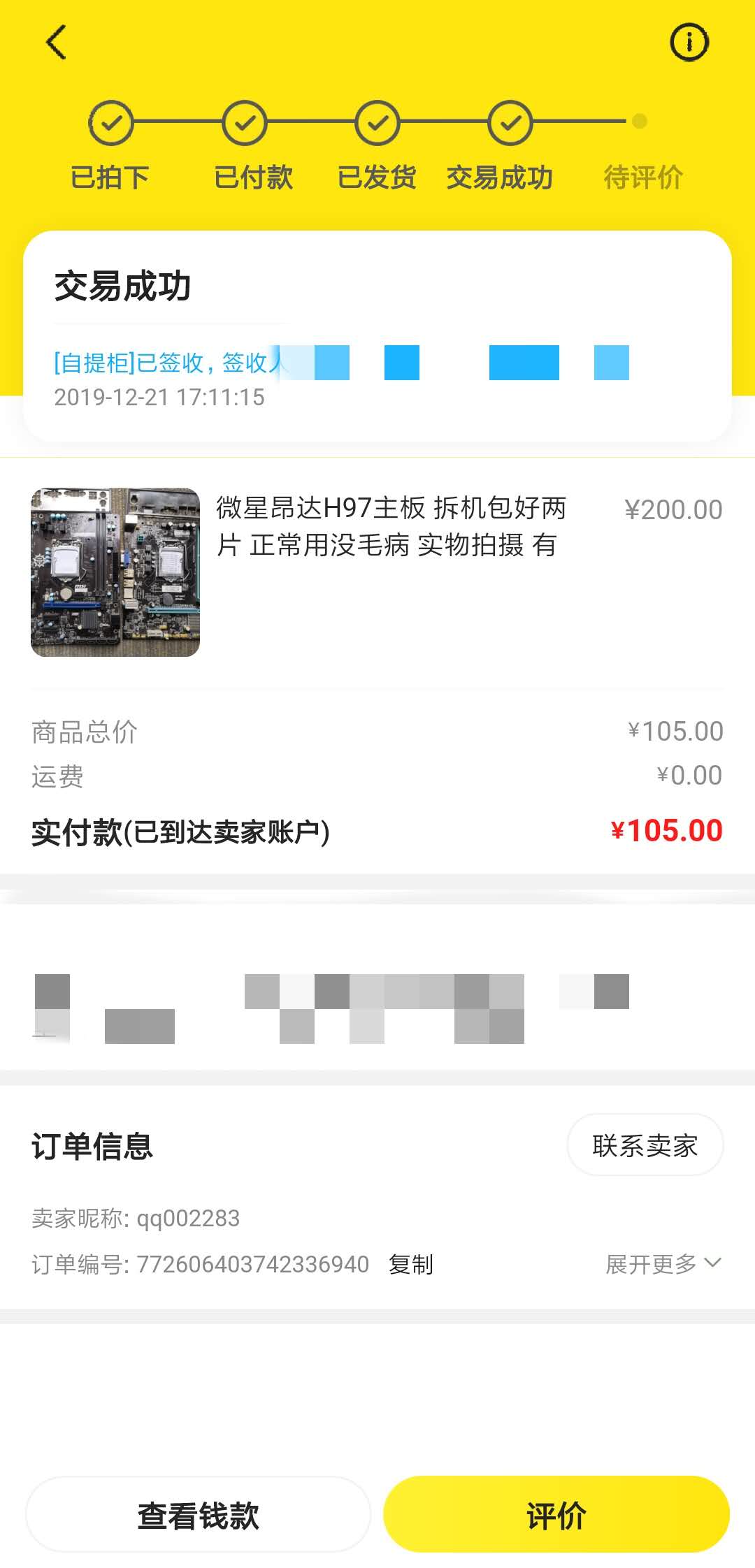This screenshot has height=1568, width=755.
Task: Tap 联系卖家 to contact seller
Action: tap(645, 1146)
